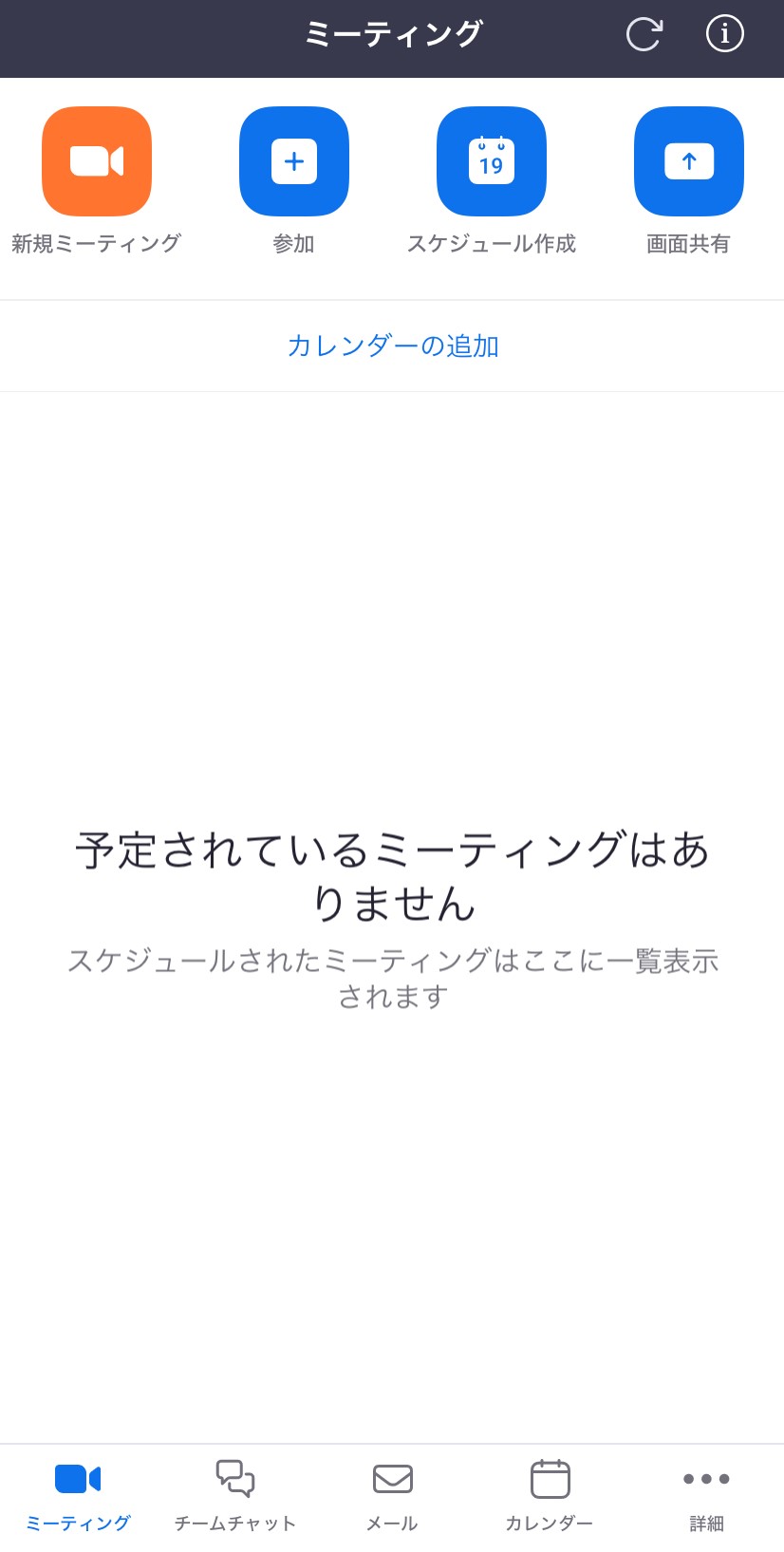
Task: Switch to the メール tab
Action: coord(392,1497)
